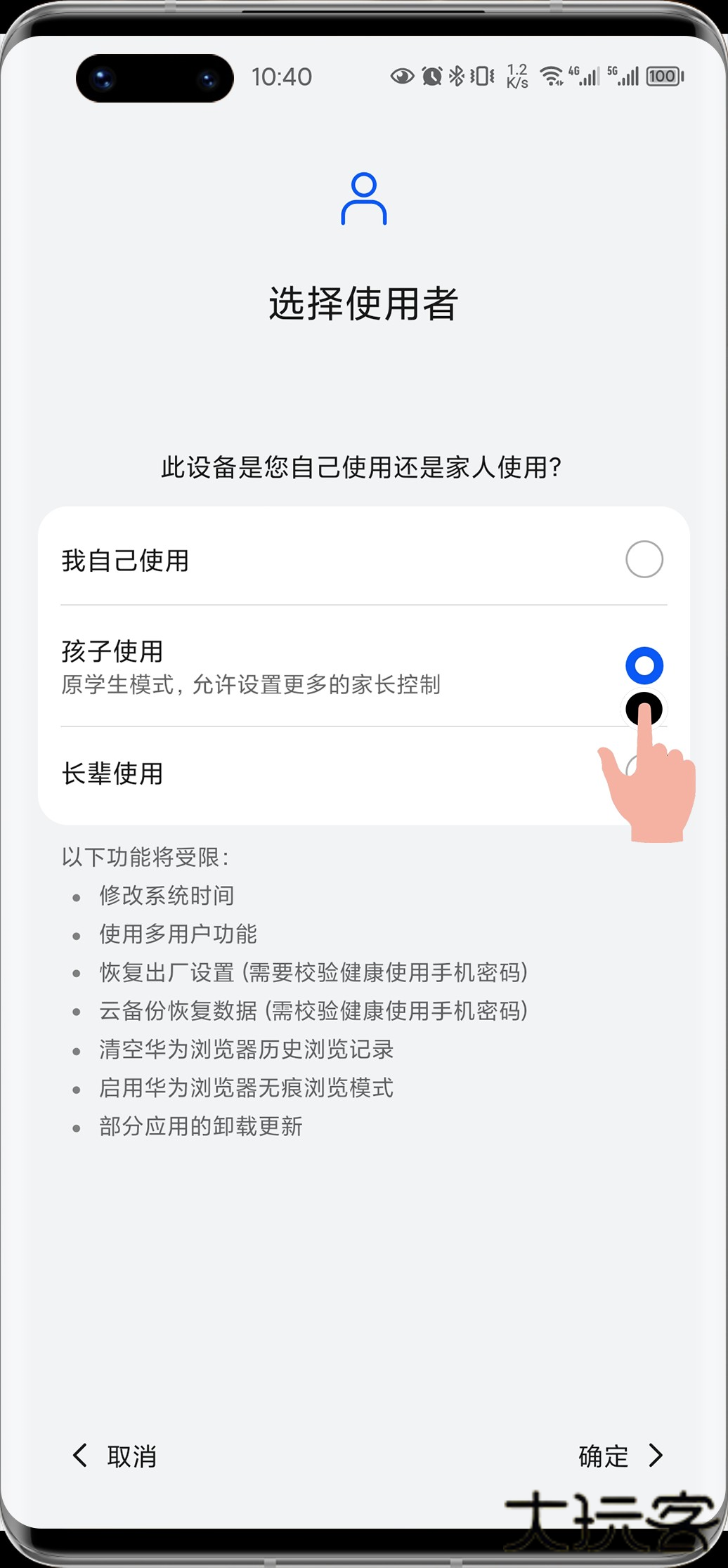728x1568 pixels.
Task: Tap the 长辈使用 option row
Action: click(281, 776)
